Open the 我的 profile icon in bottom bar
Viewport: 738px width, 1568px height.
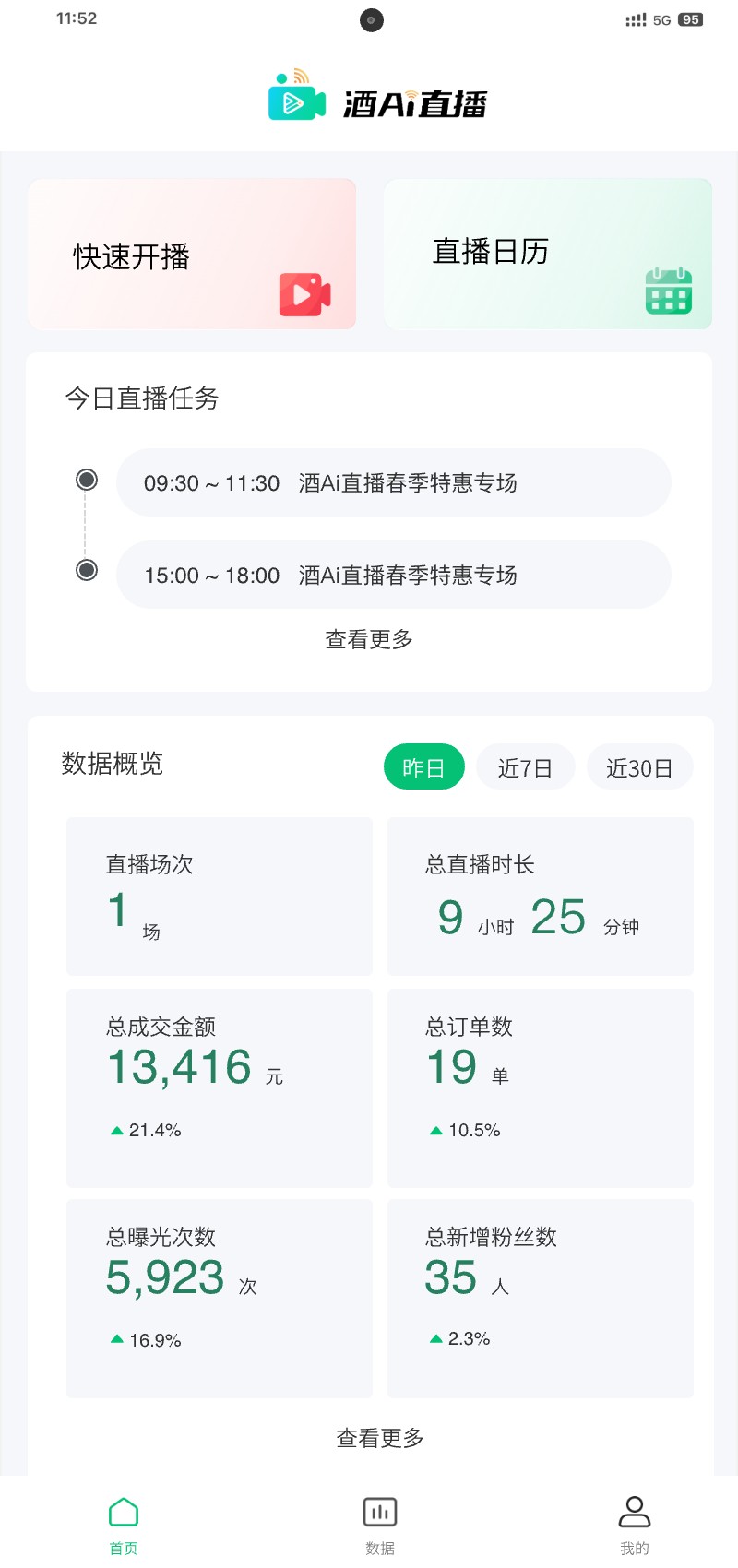tap(634, 1513)
